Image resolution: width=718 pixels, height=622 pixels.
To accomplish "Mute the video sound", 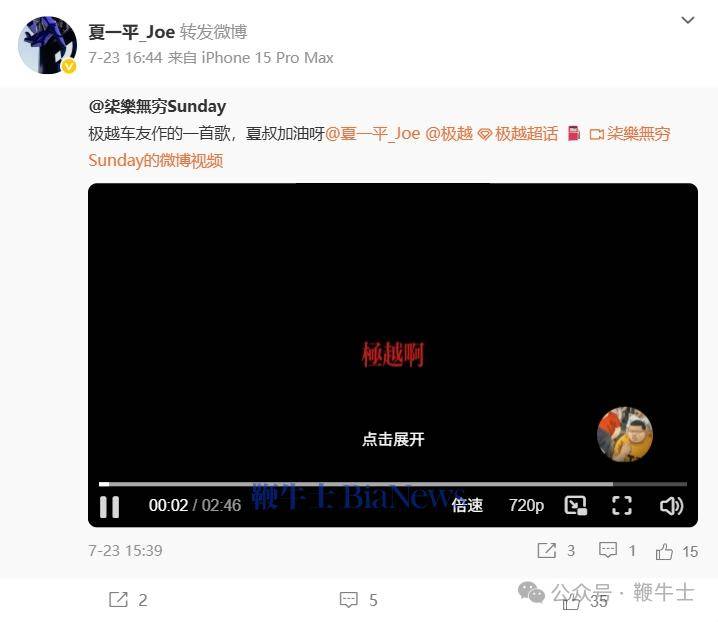I will 671,505.
